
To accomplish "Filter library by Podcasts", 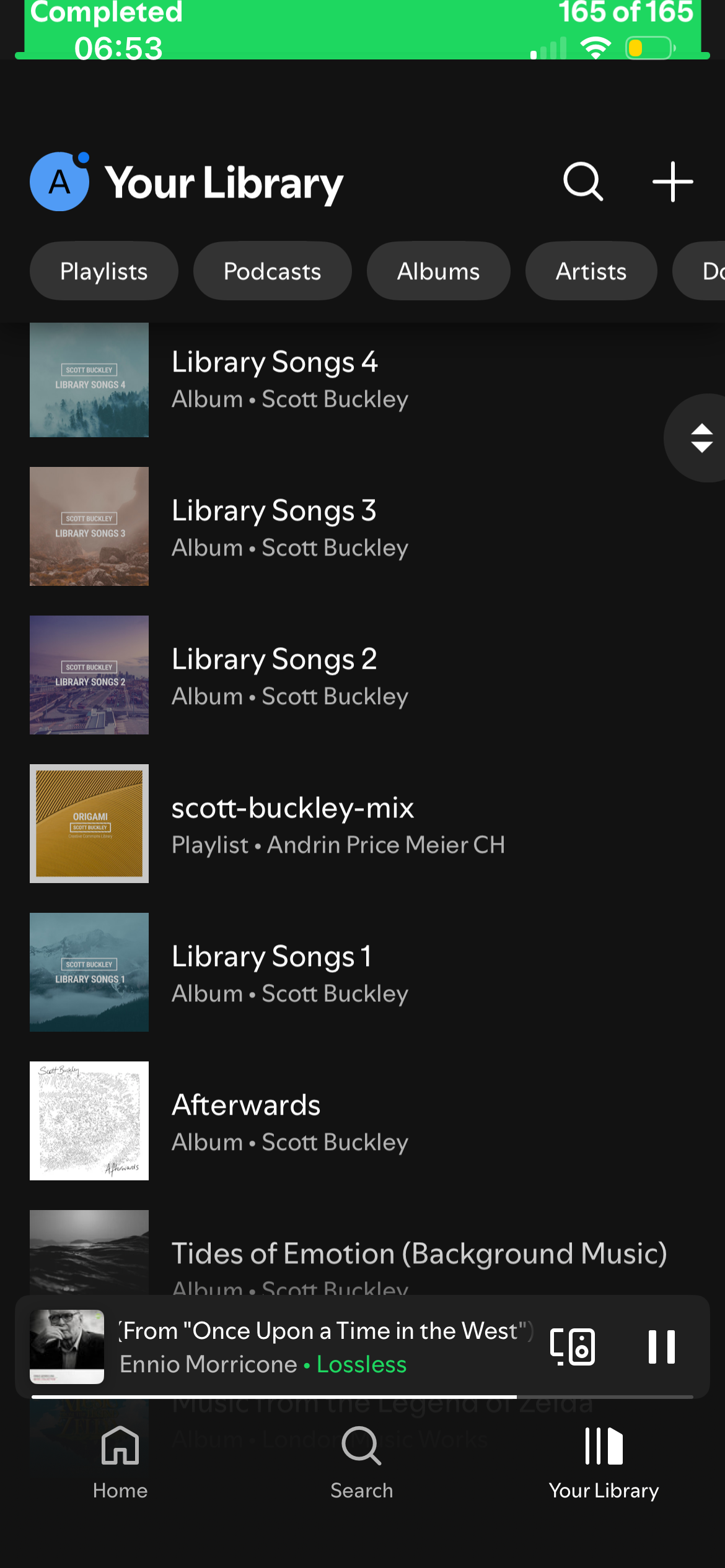I will click(x=272, y=271).
